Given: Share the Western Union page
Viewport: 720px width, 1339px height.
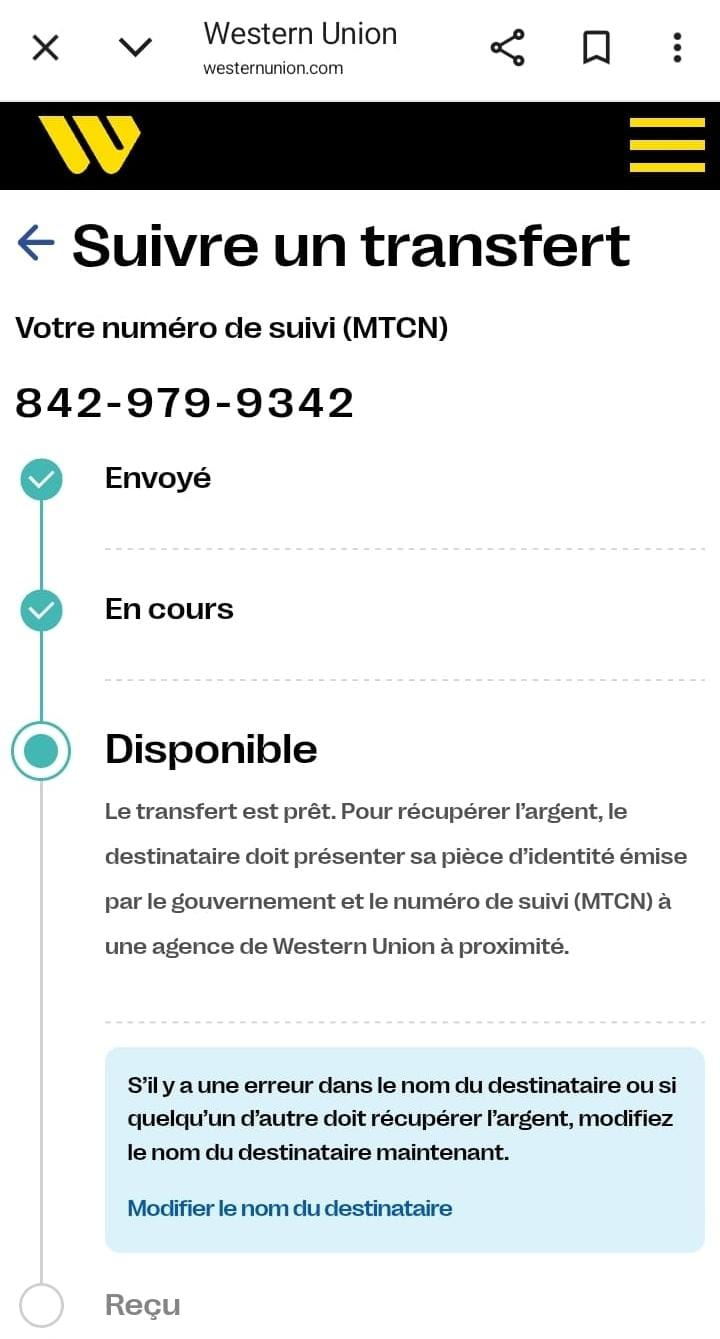Looking at the screenshot, I should point(507,47).
